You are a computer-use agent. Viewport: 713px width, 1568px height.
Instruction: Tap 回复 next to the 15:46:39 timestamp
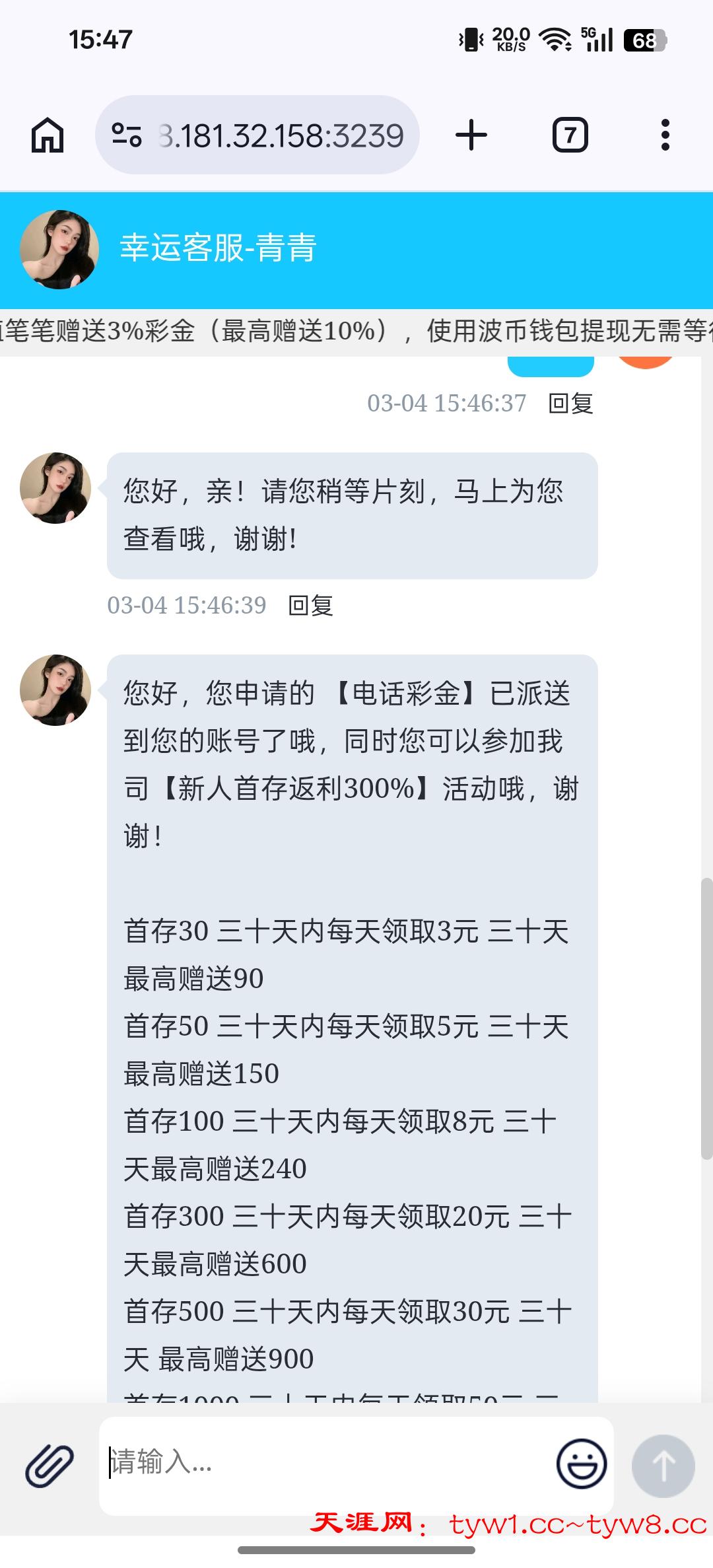coord(311,605)
